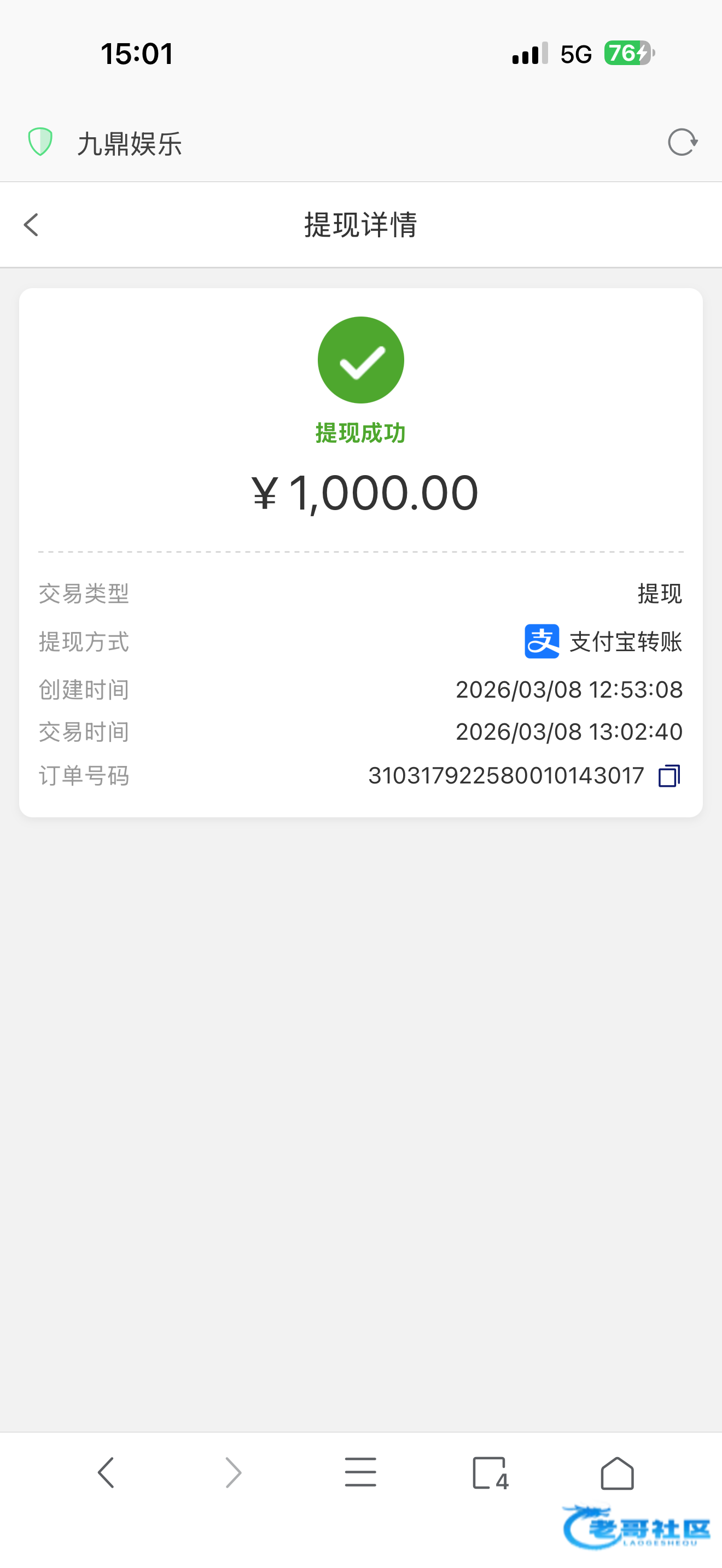The height and width of the screenshot is (1568, 722).
Task: Go back from the 提现详情 page
Action: tap(32, 225)
